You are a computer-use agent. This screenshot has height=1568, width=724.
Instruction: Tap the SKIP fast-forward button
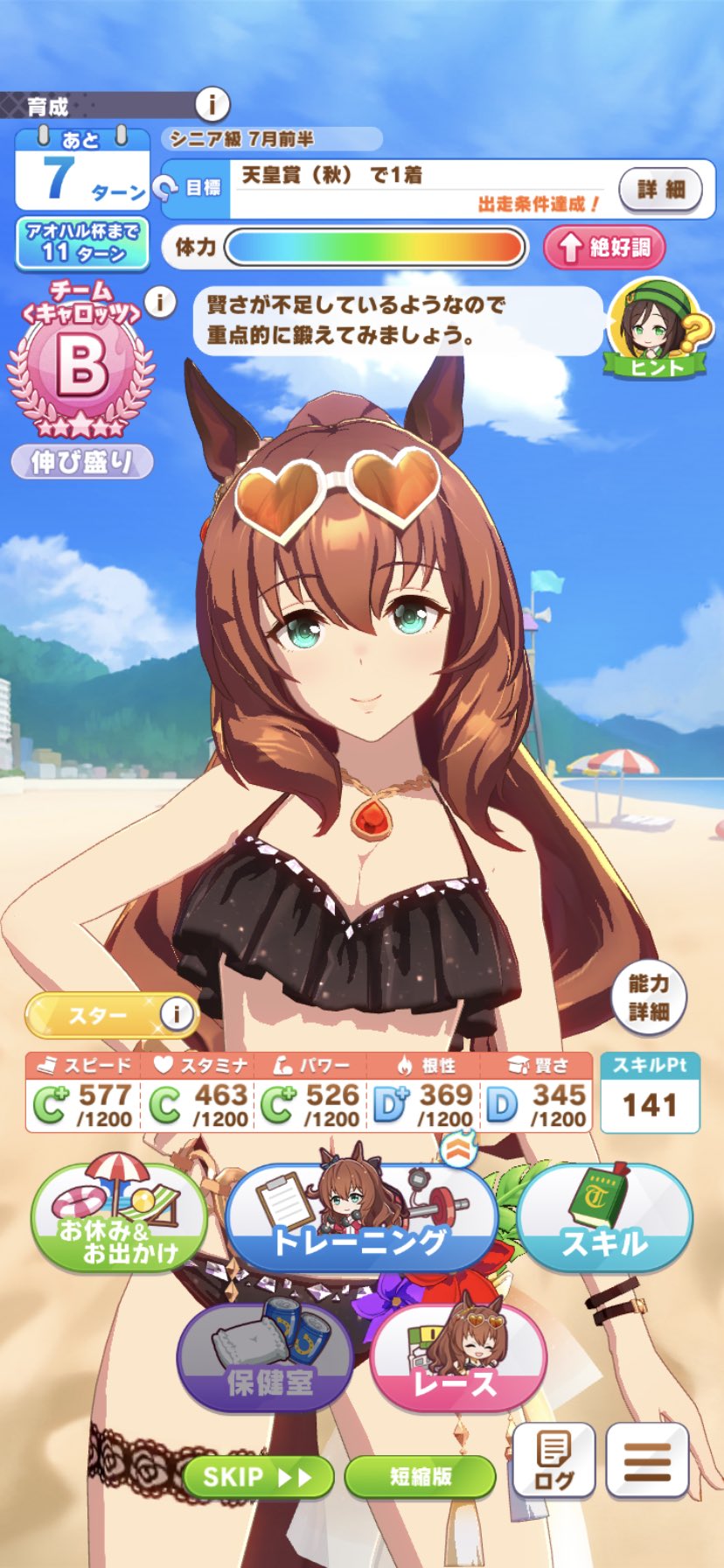(x=258, y=1478)
